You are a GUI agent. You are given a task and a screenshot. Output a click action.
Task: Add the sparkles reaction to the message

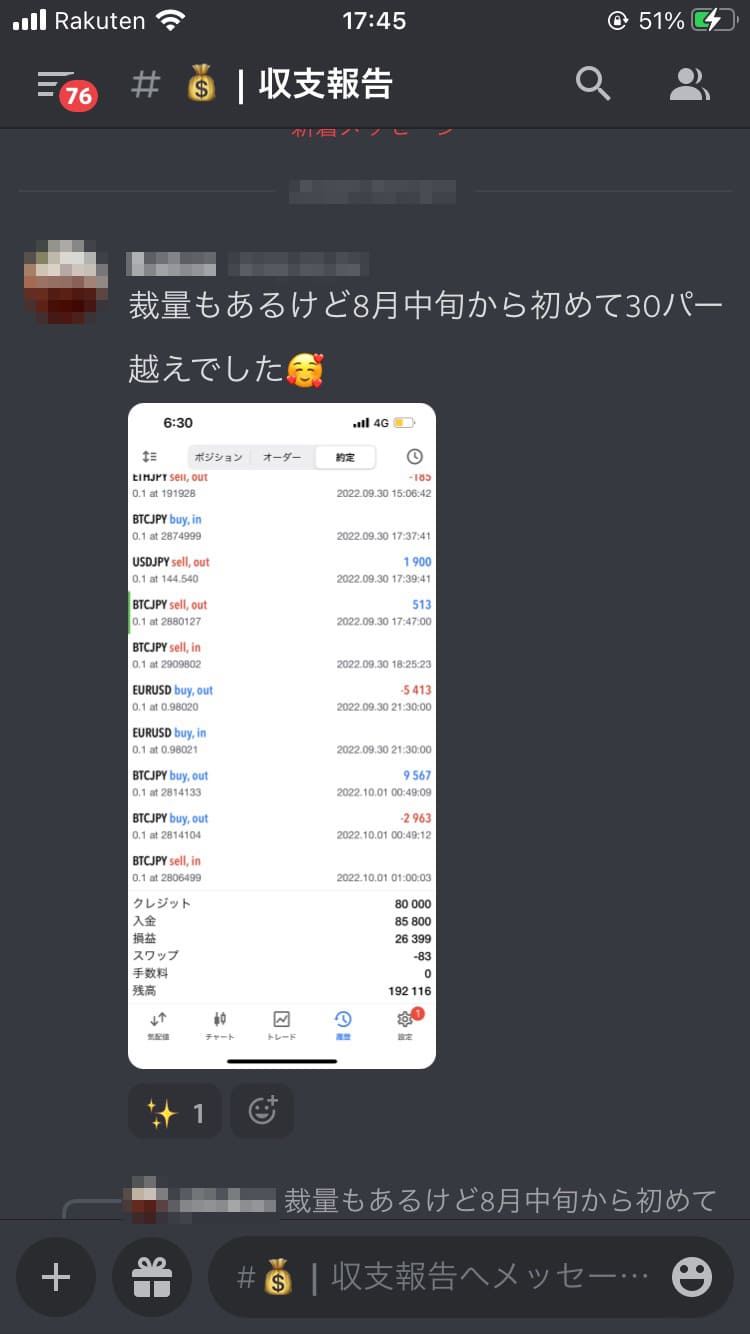coord(175,1112)
